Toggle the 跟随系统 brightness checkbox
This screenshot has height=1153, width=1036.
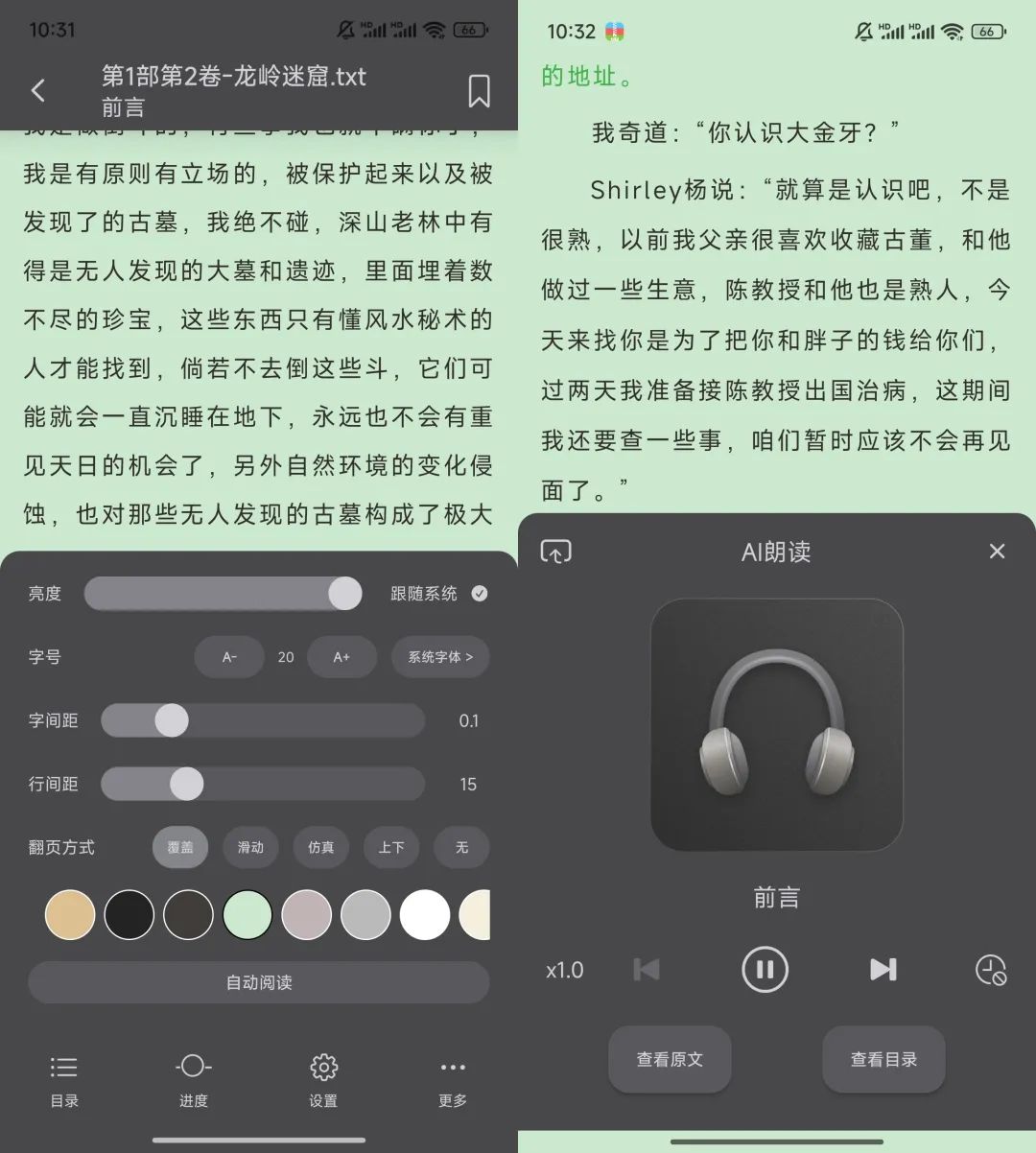(x=480, y=594)
